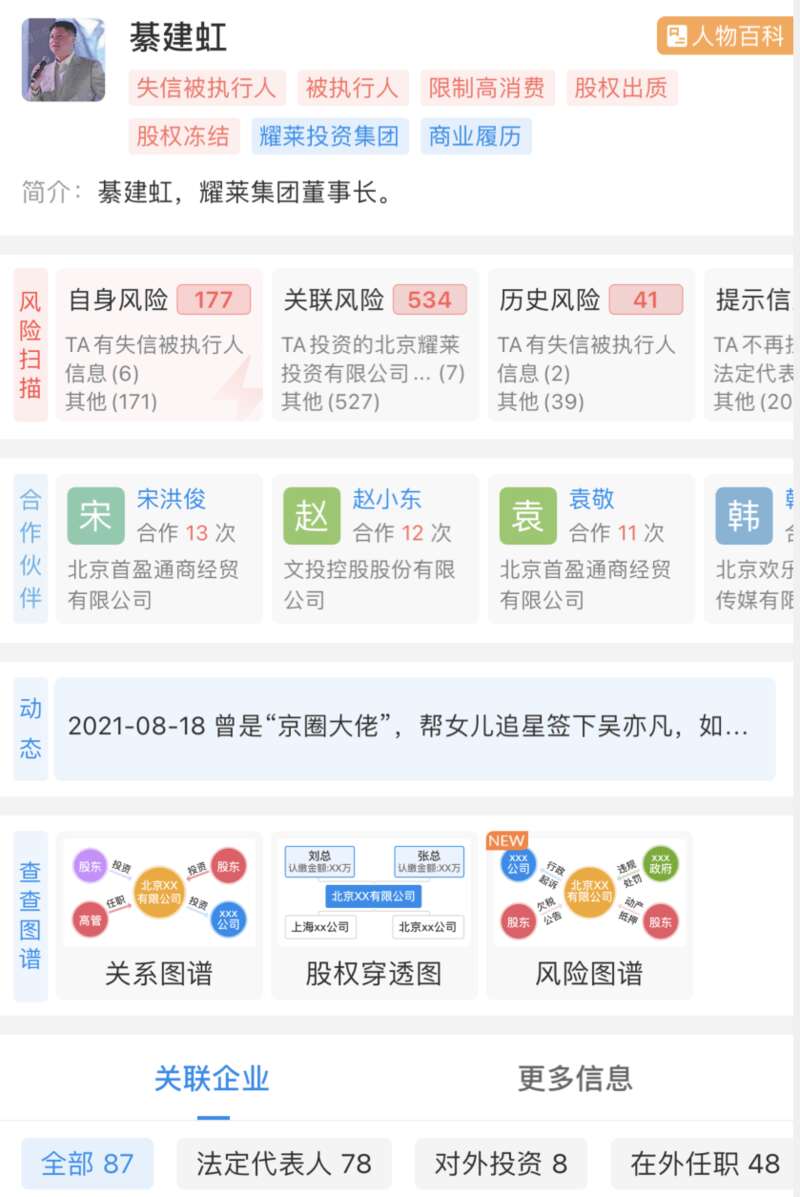Filter by 法定代表人 78

(284, 1164)
